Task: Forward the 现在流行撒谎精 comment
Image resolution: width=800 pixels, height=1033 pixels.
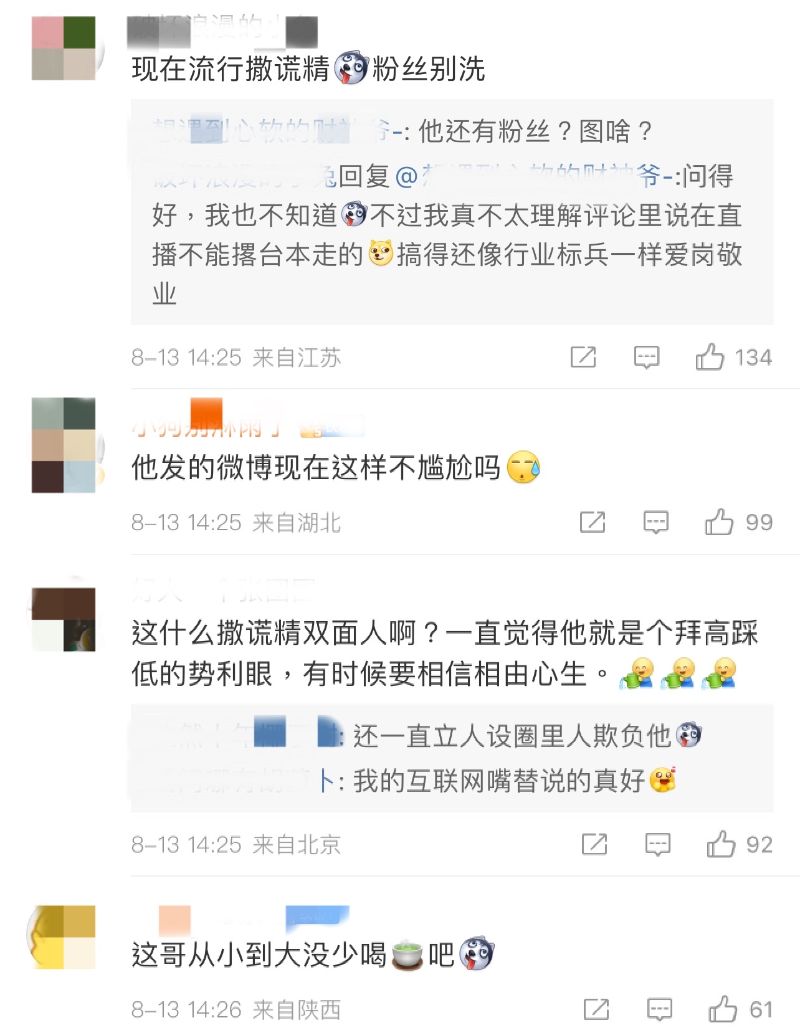Action: 583,357
